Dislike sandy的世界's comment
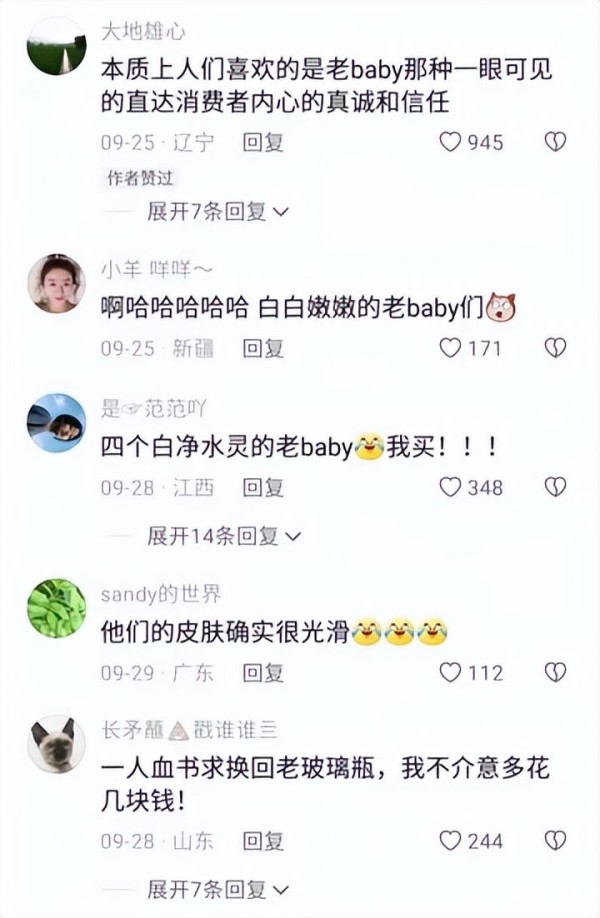600x918 pixels. [x=555, y=672]
